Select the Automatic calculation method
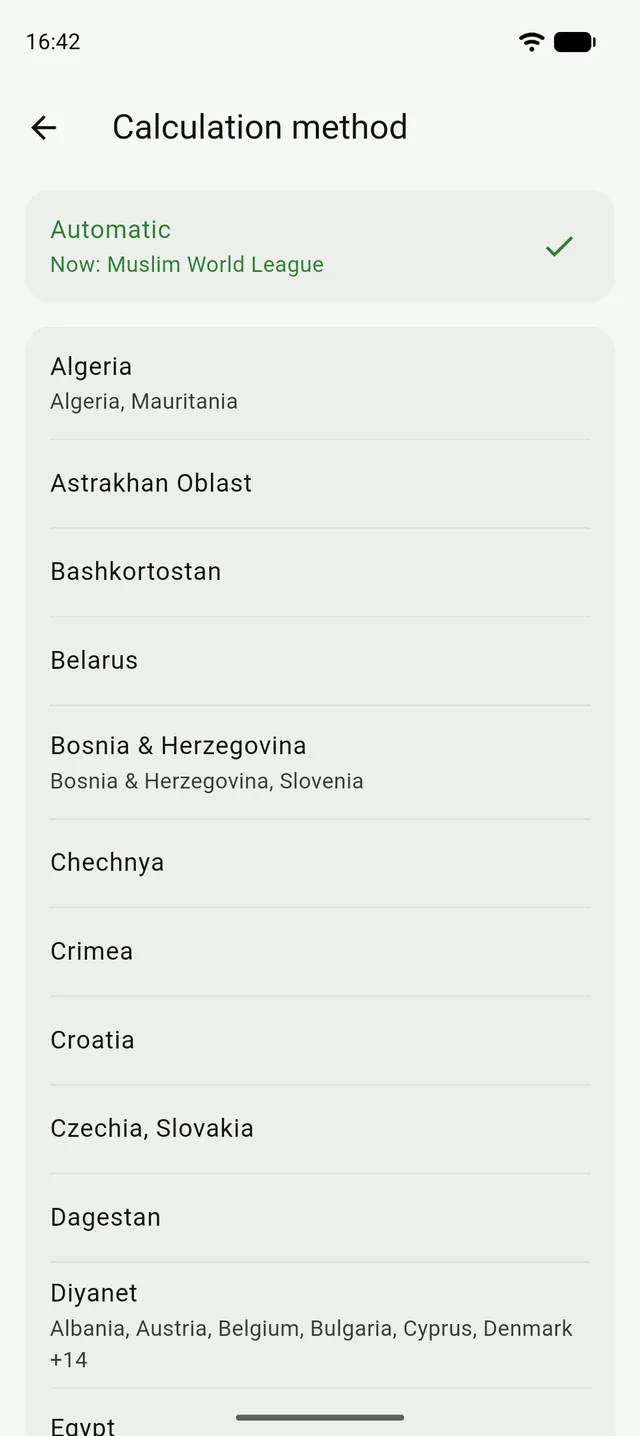640x1436 pixels. [x=320, y=246]
